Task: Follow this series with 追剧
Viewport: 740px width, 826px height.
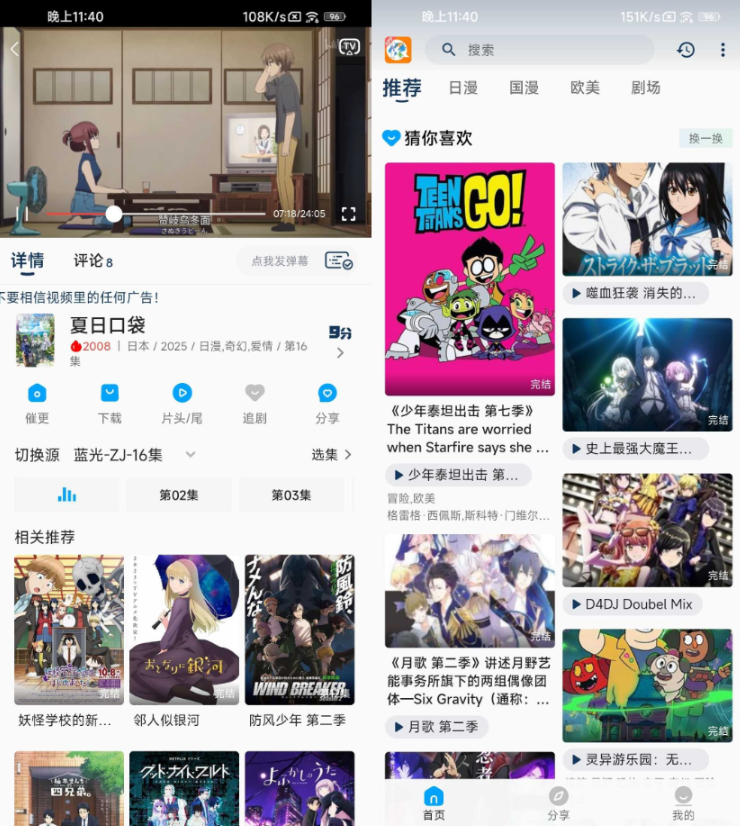Action: pyautogui.click(x=255, y=403)
